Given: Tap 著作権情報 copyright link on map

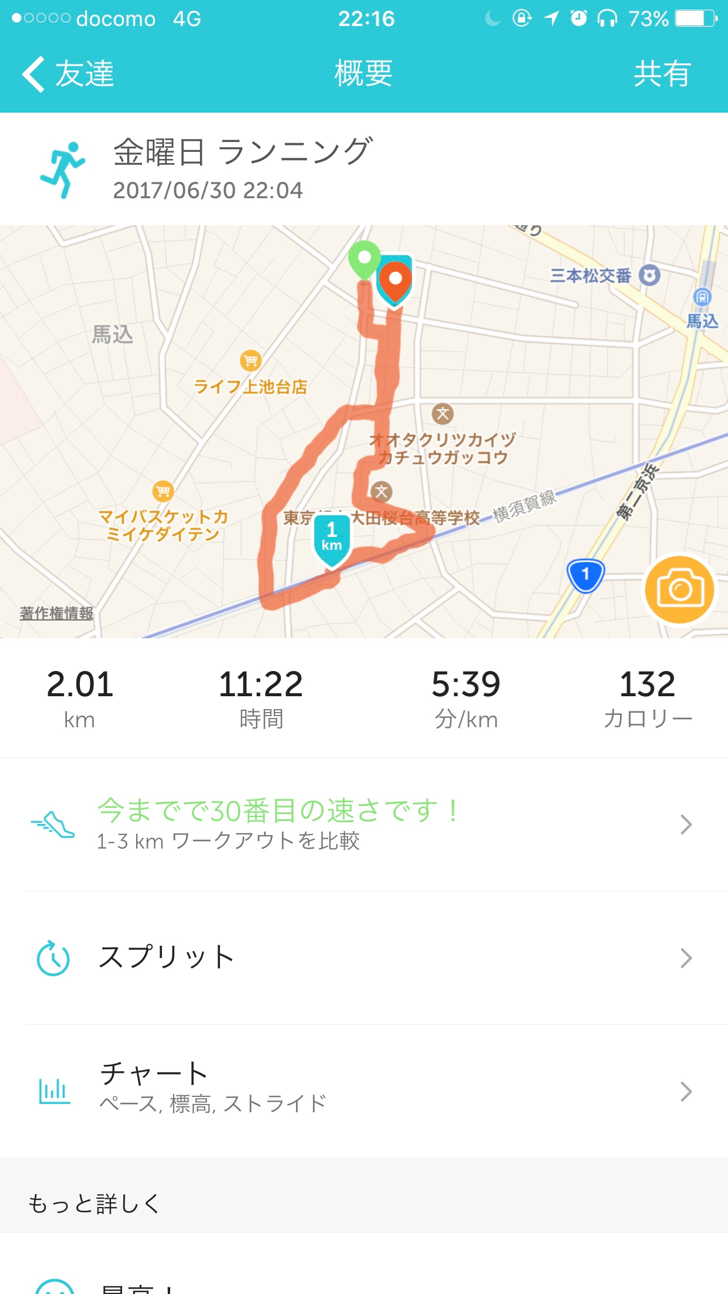Looking at the screenshot, I should [57, 614].
